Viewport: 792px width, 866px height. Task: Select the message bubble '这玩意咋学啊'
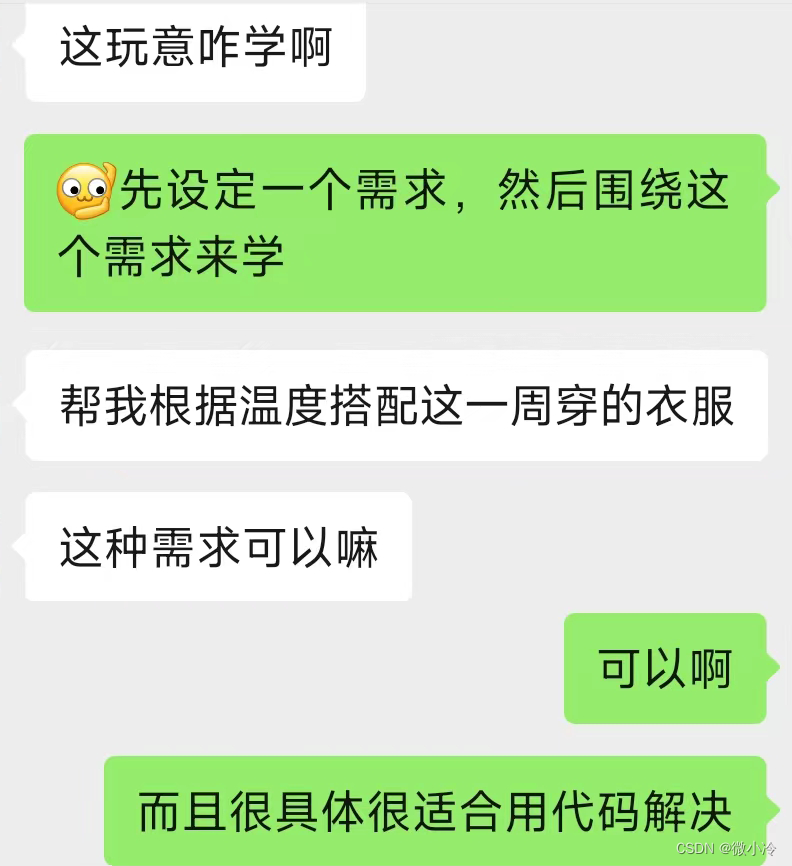click(190, 50)
